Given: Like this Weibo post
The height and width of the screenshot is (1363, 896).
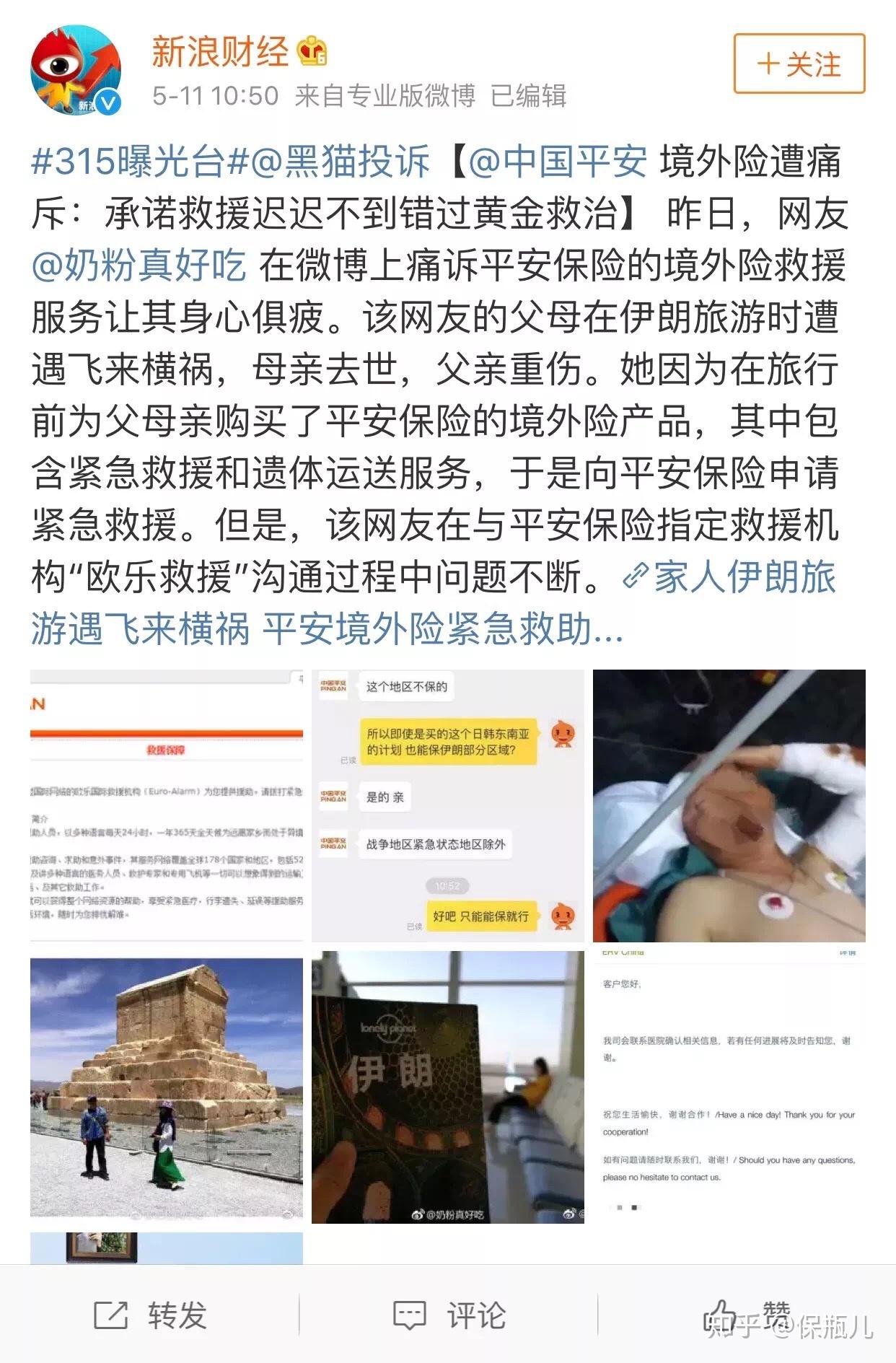Looking at the screenshot, I should (x=747, y=1315).
